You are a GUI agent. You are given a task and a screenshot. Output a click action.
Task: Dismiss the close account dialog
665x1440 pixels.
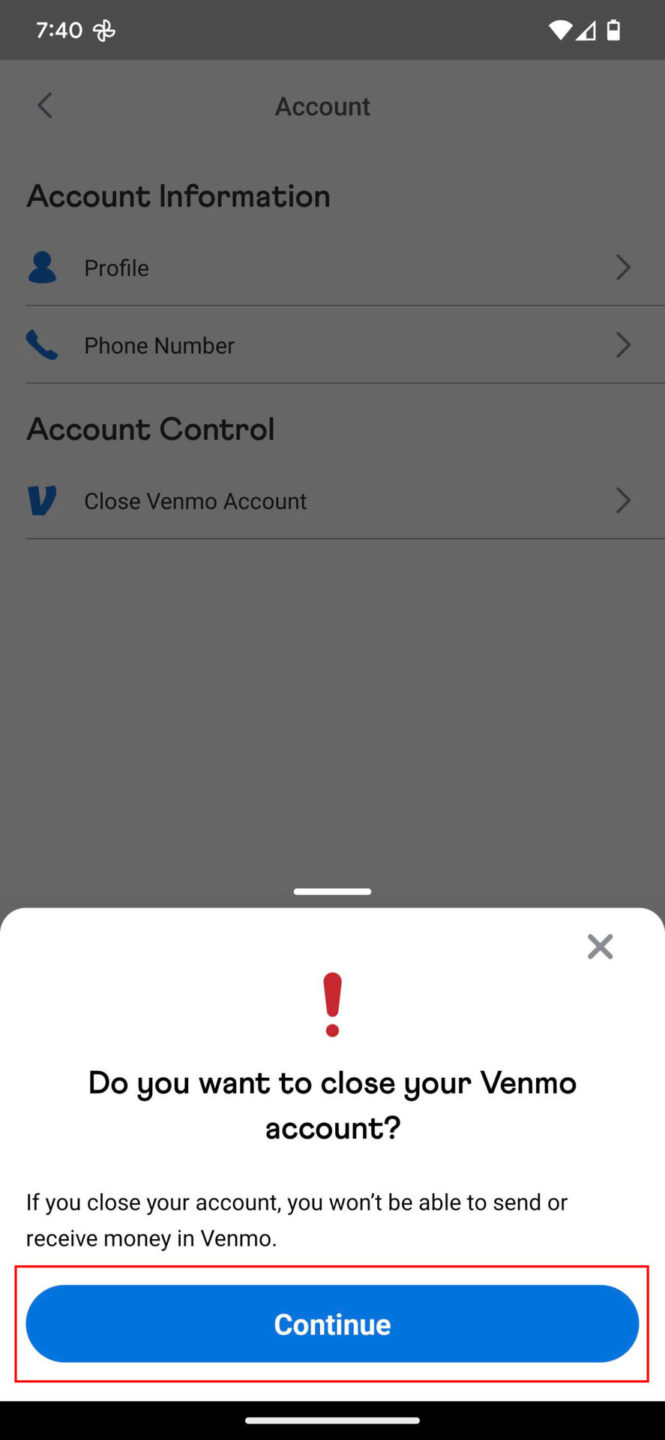coord(599,946)
